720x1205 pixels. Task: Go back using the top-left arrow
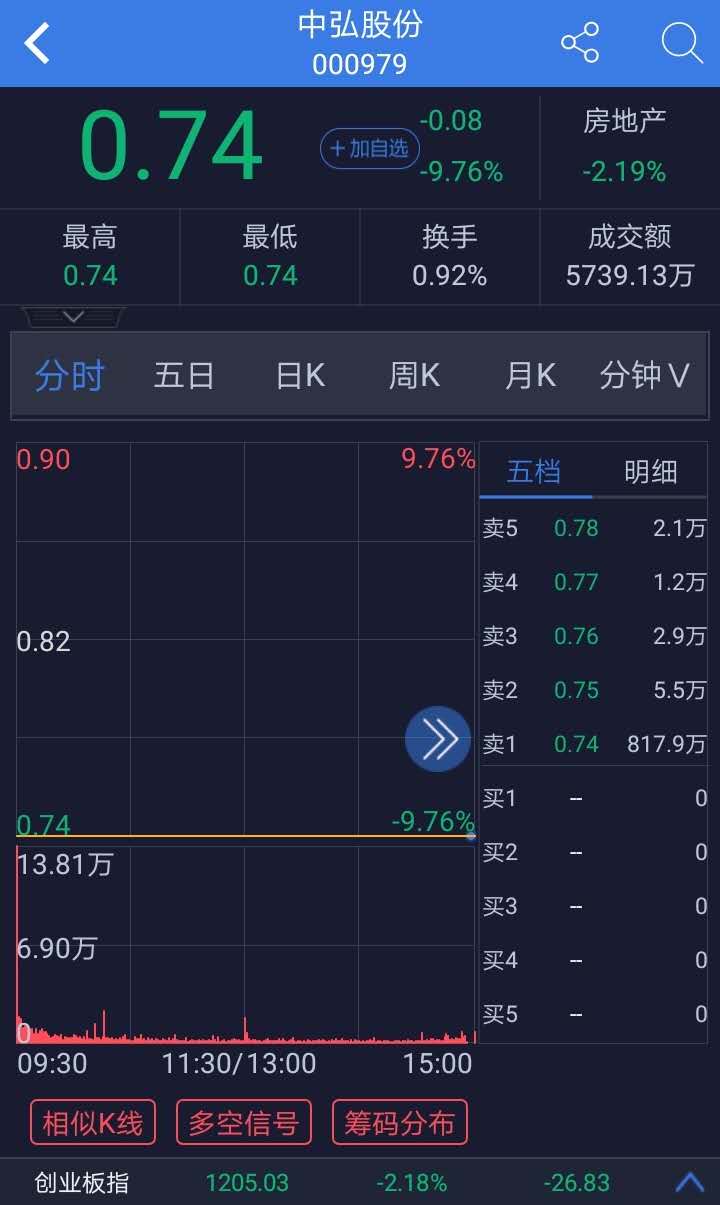pyautogui.click(x=37, y=44)
